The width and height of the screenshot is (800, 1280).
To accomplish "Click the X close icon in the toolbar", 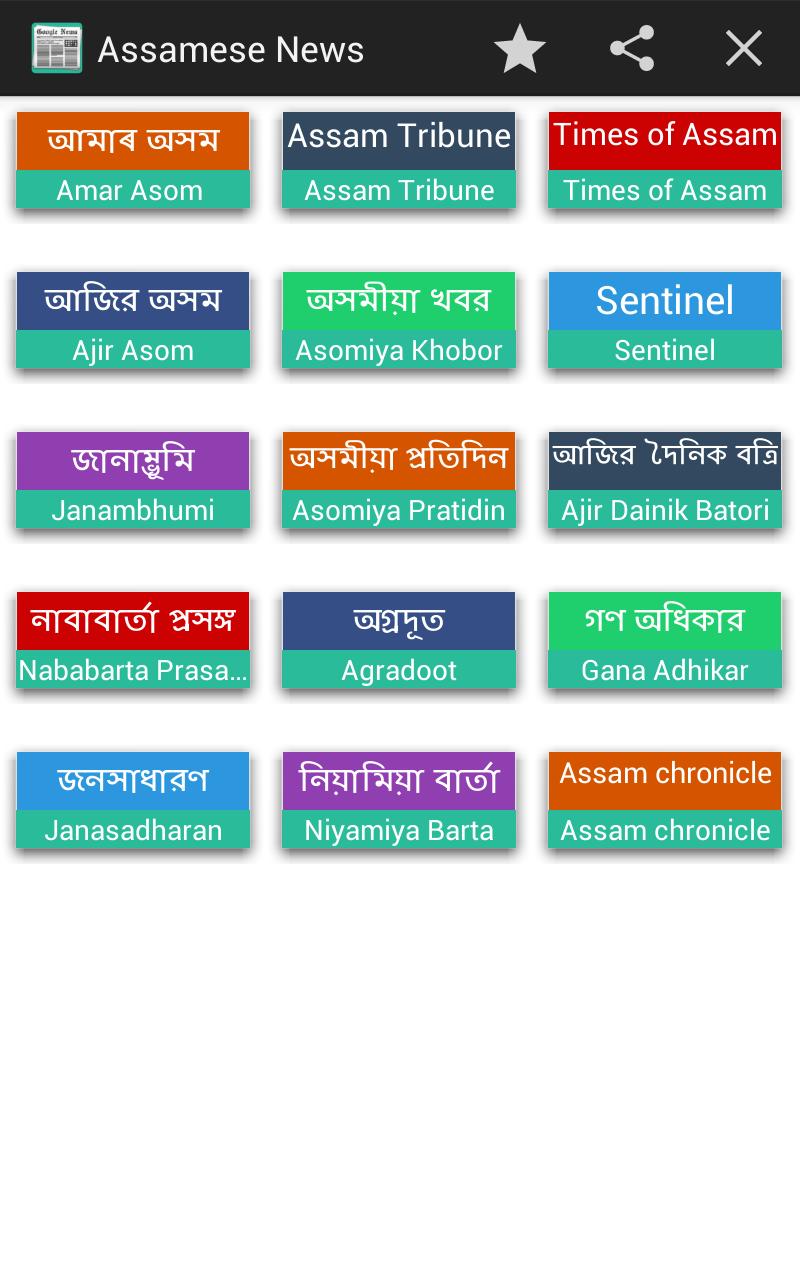I will click(744, 47).
